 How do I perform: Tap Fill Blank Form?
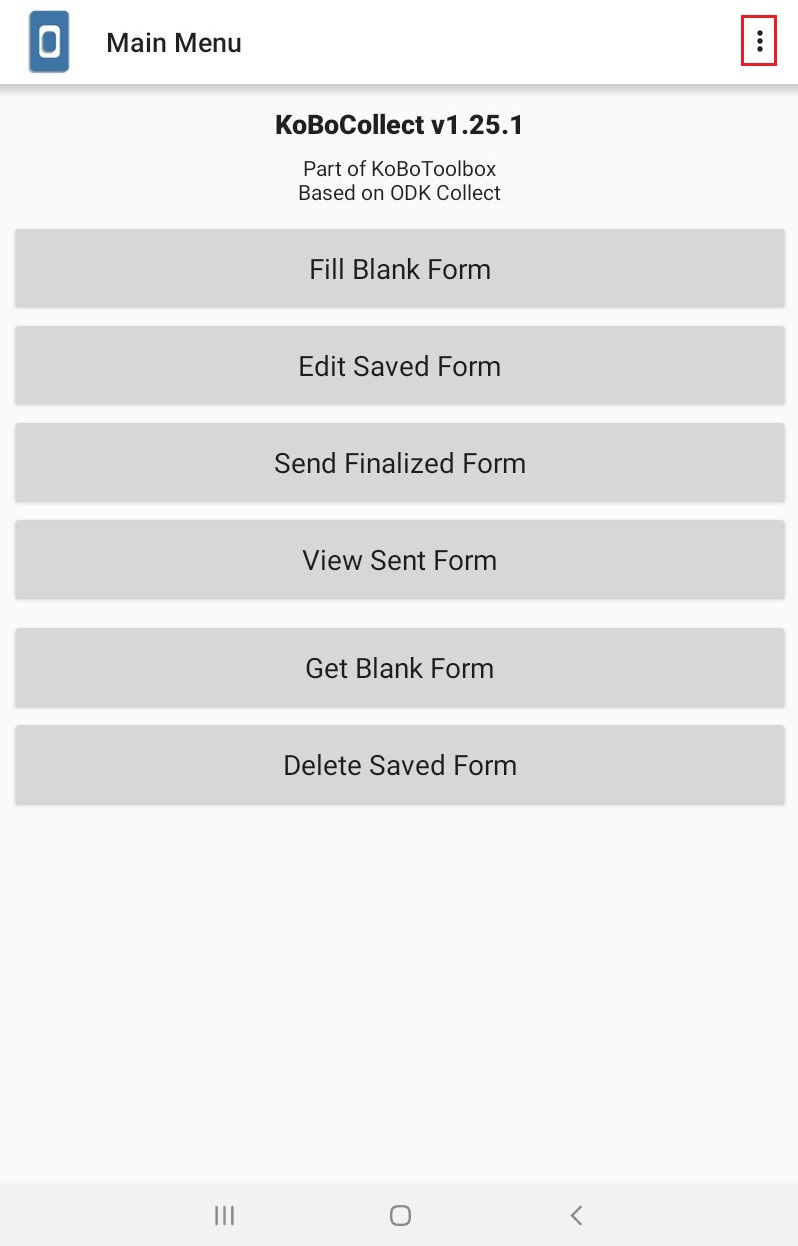pos(399,269)
